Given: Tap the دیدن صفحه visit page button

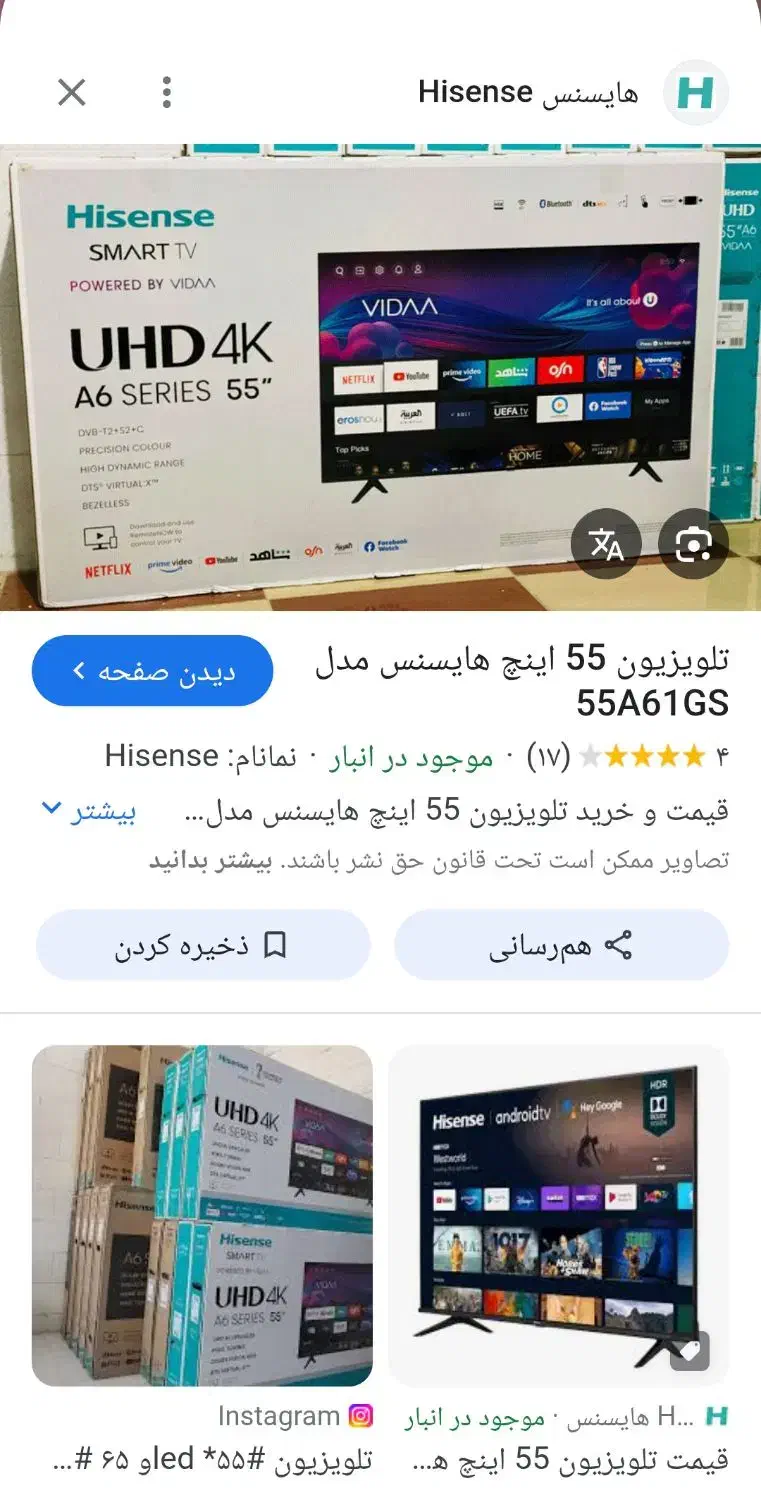Looking at the screenshot, I should click(153, 671).
